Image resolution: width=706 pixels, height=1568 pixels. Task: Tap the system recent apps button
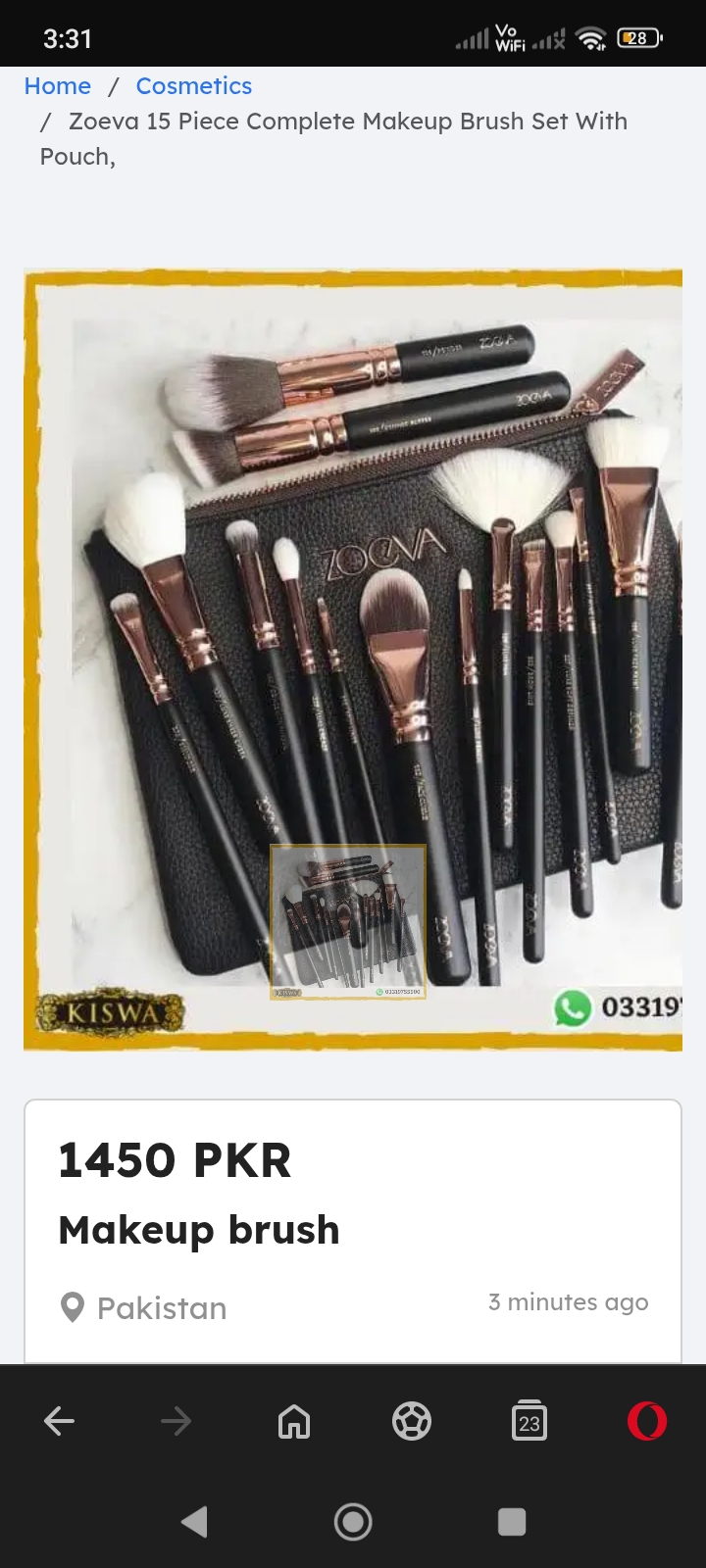[512, 1522]
